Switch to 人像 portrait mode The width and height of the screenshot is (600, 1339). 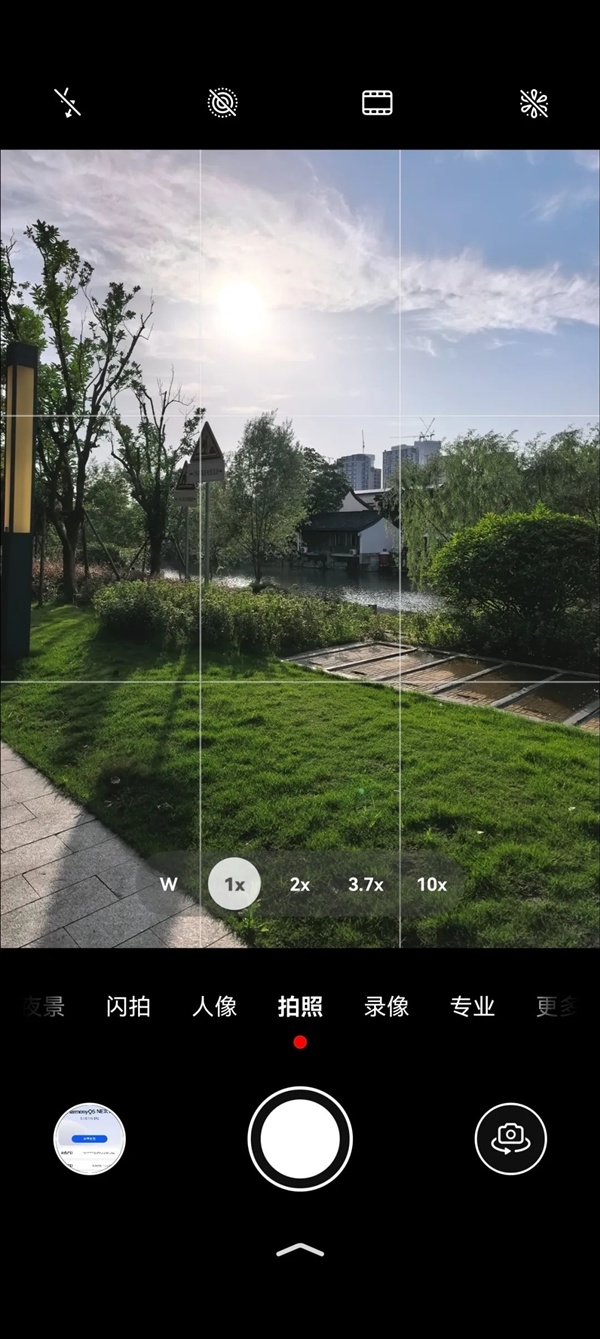pos(214,1006)
